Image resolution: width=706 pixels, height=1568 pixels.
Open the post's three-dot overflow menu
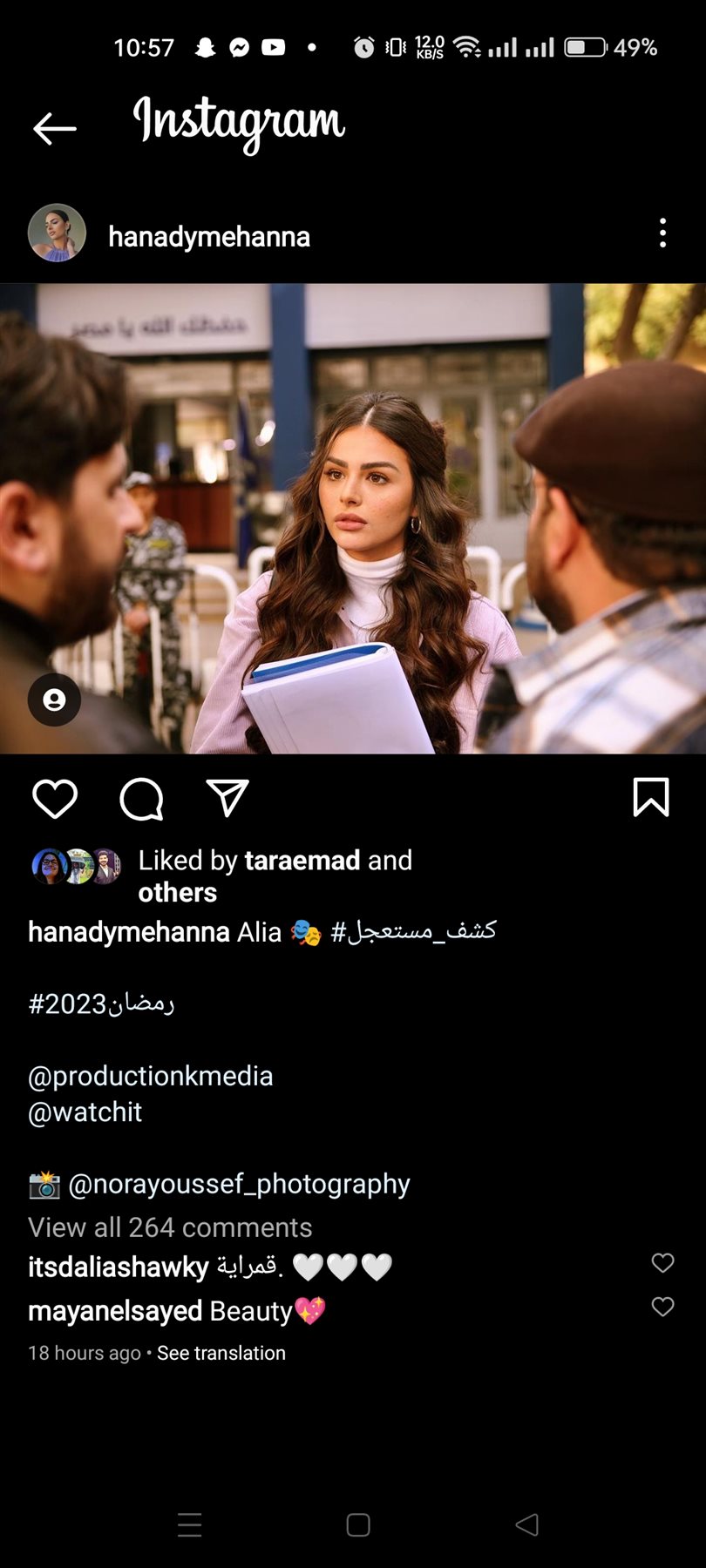662,233
